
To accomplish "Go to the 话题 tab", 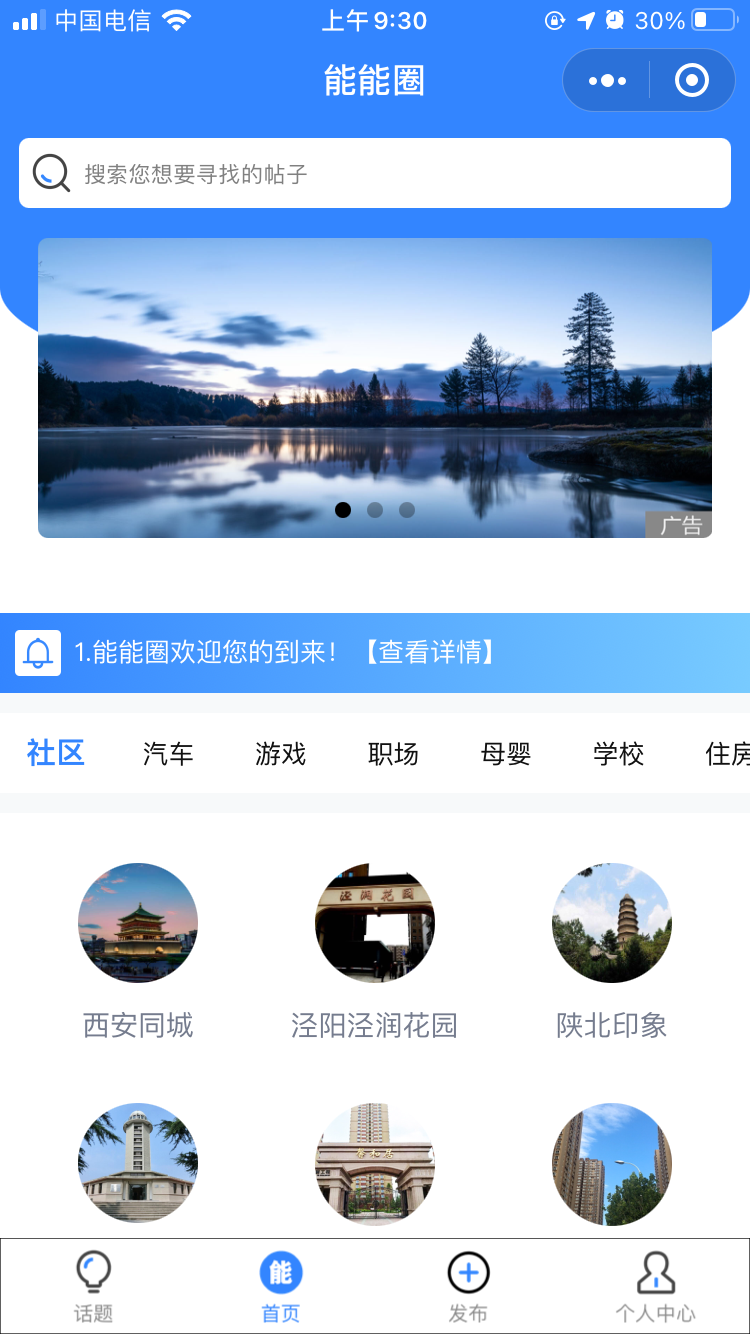I will click(94, 1287).
